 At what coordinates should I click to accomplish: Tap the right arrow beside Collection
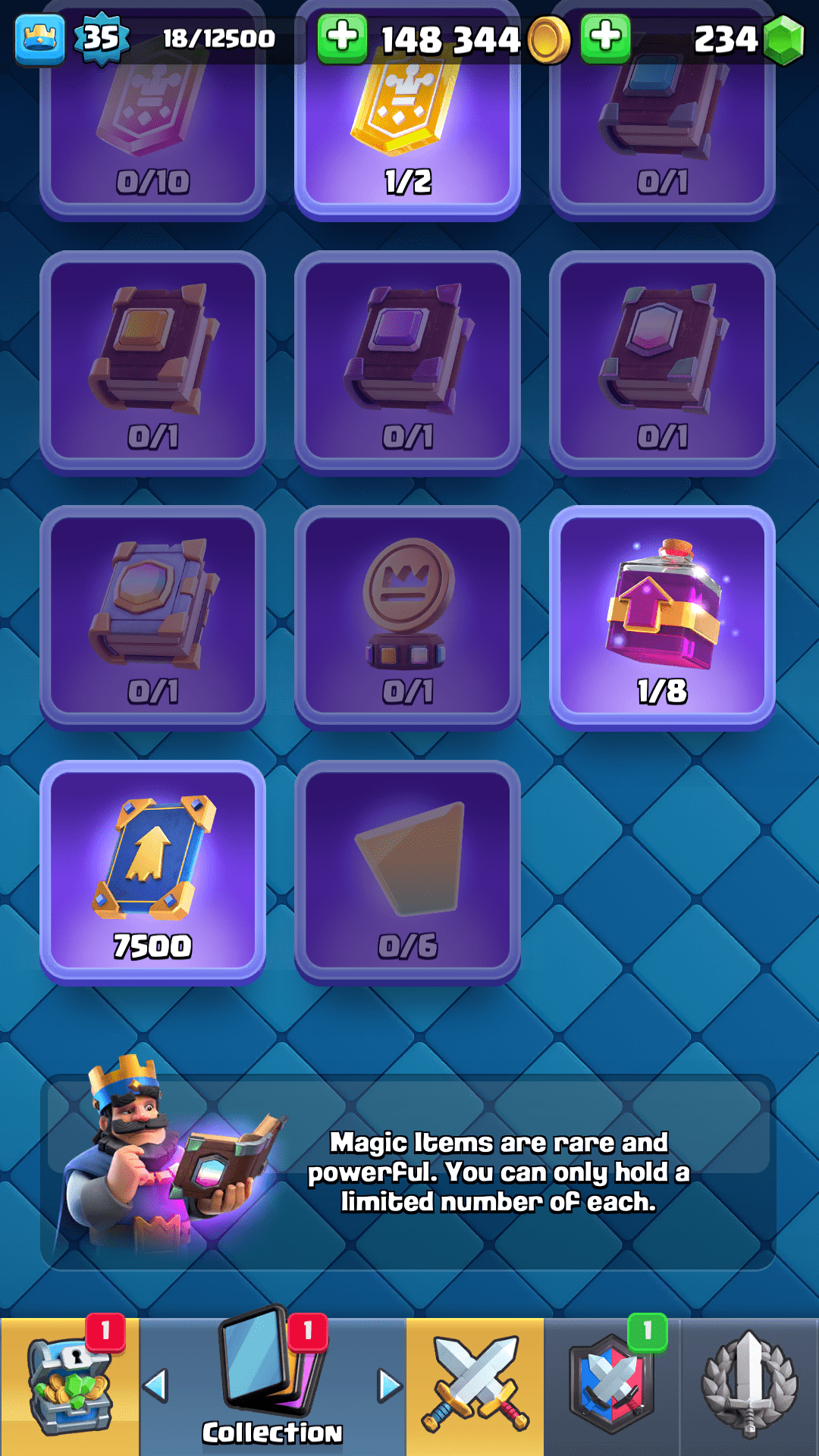(390, 1385)
